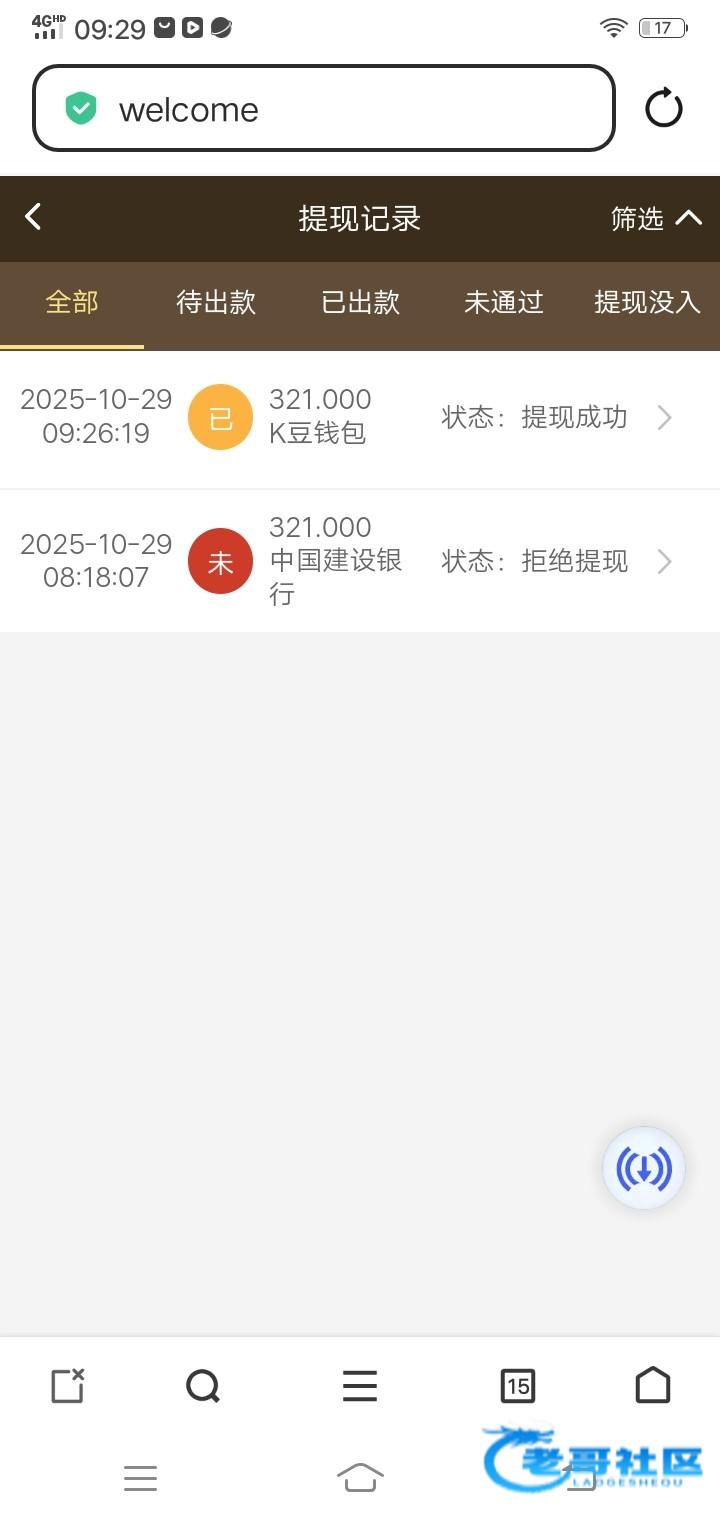The image size is (720, 1520).
Task: Open the system recent apps menu
Action: point(141,1477)
